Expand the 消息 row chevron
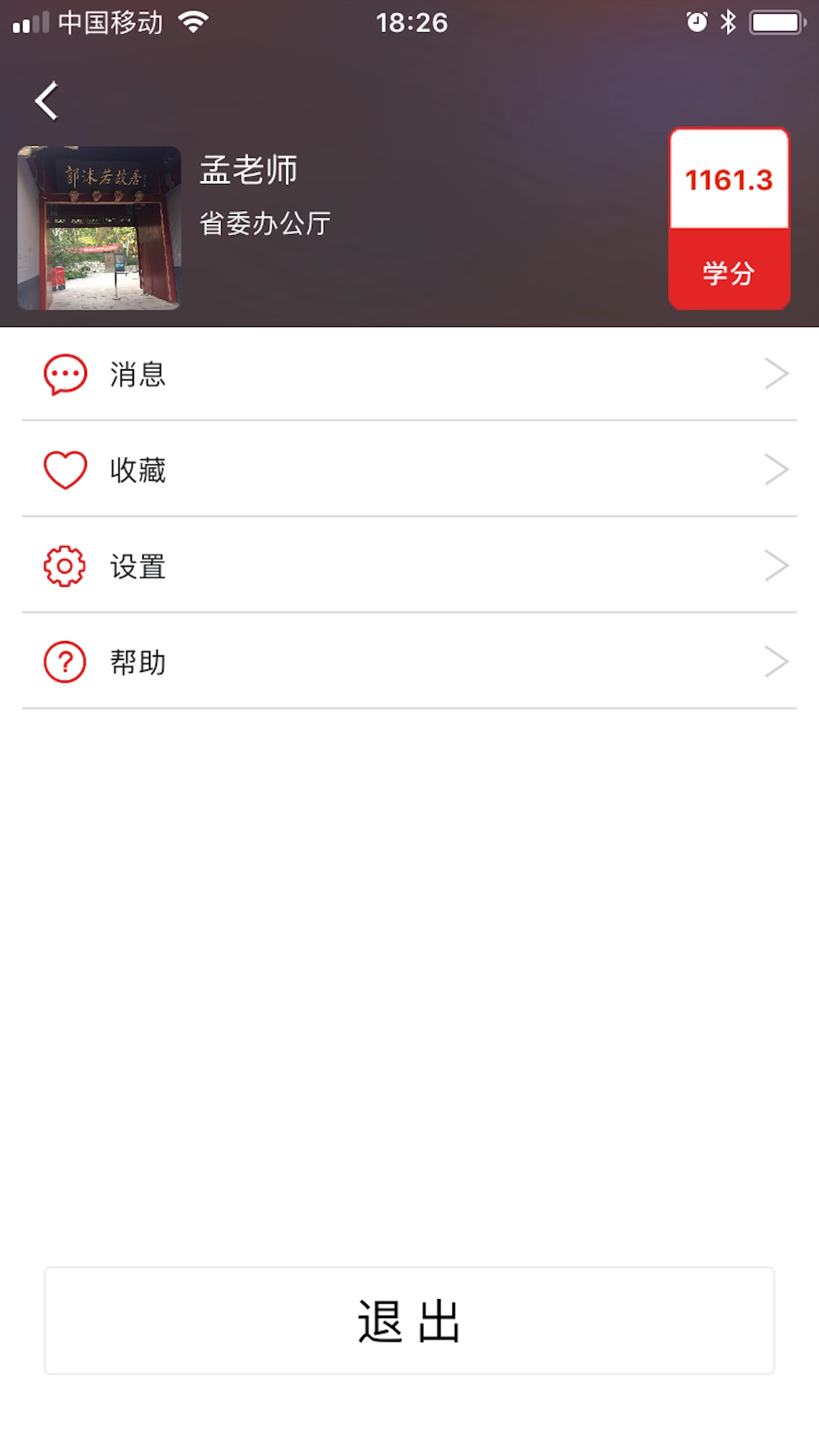The height and width of the screenshot is (1456, 819). pyautogui.click(x=777, y=375)
